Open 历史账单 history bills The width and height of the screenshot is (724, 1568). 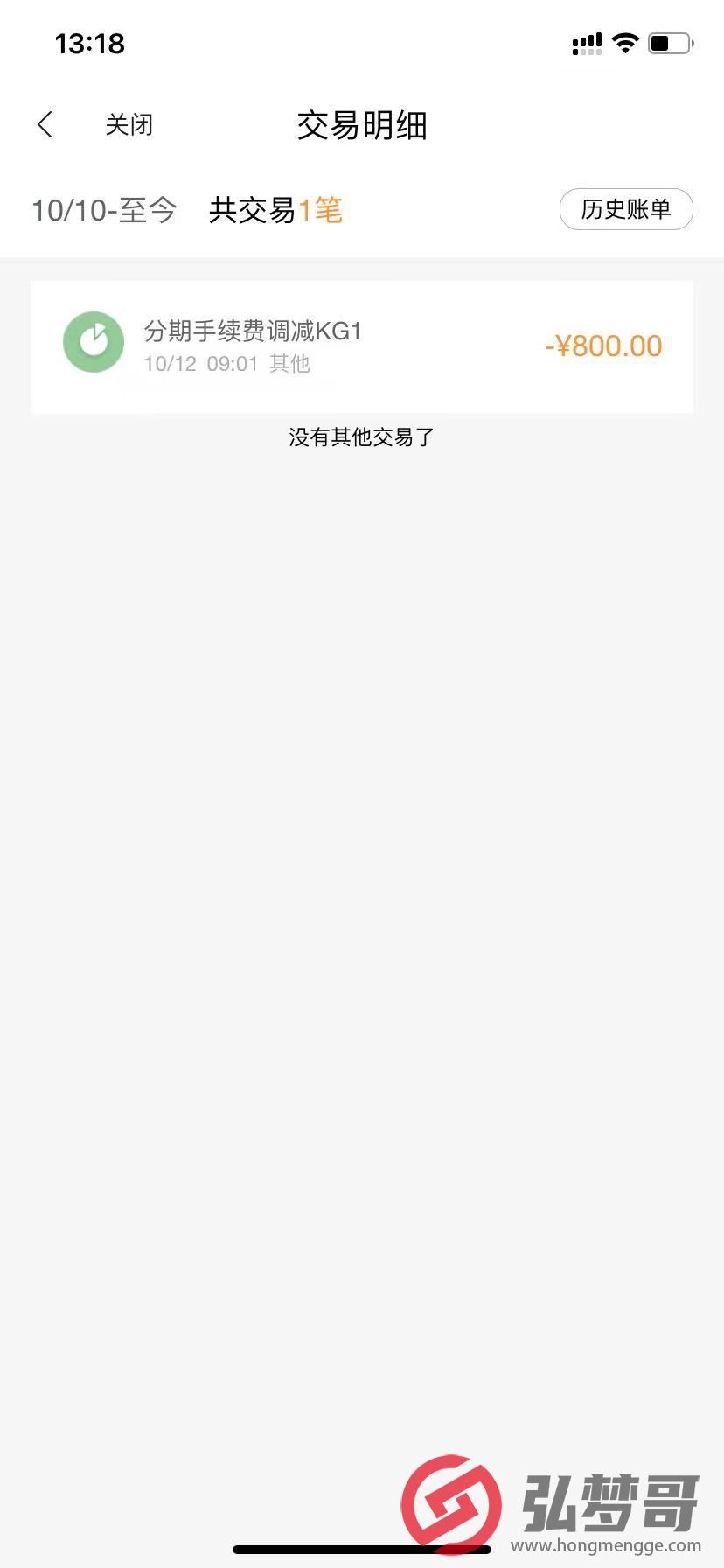tap(626, 209)
